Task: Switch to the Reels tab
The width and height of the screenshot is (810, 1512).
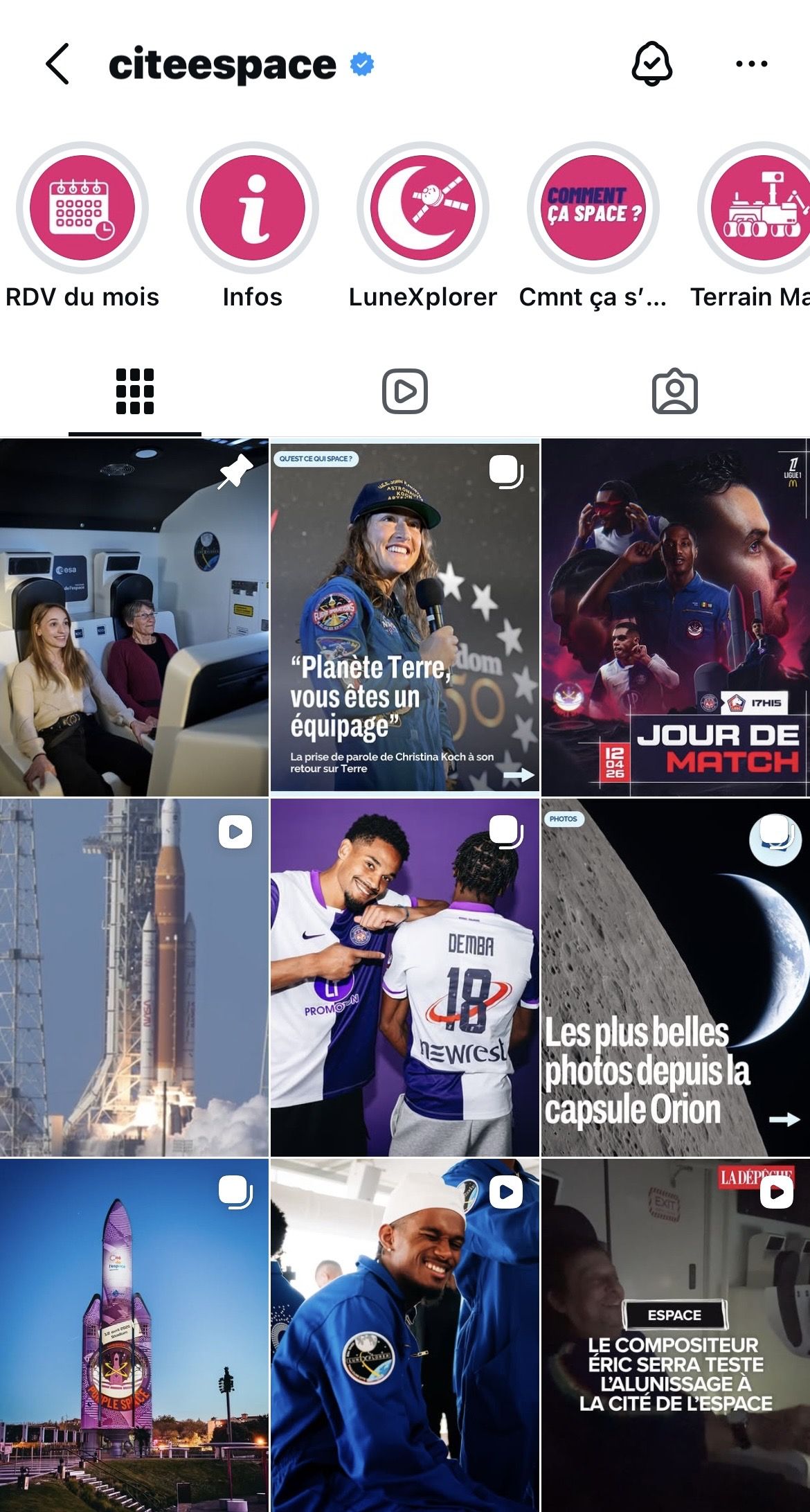Action: click(x=404, y=390)
